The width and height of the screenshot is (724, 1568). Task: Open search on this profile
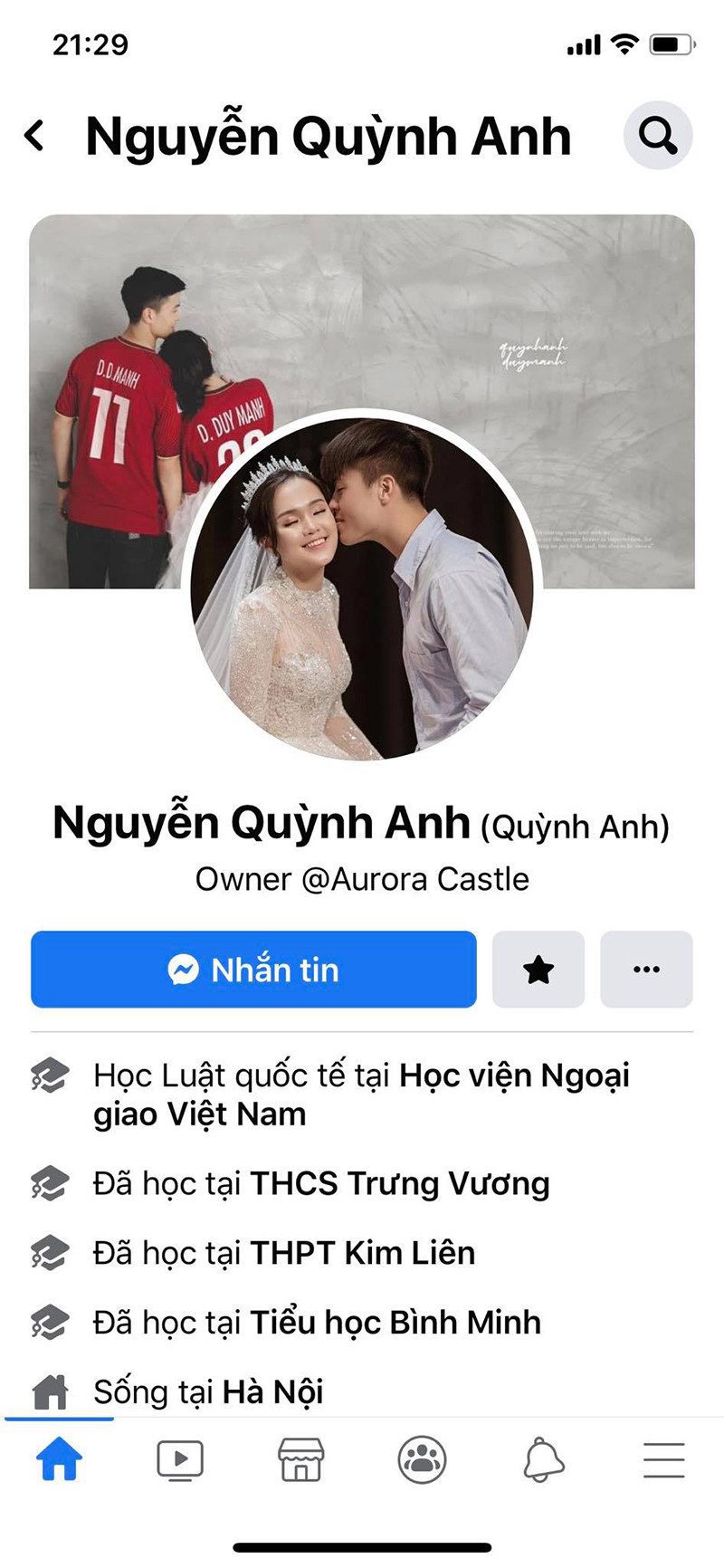(x=658, y=136)
